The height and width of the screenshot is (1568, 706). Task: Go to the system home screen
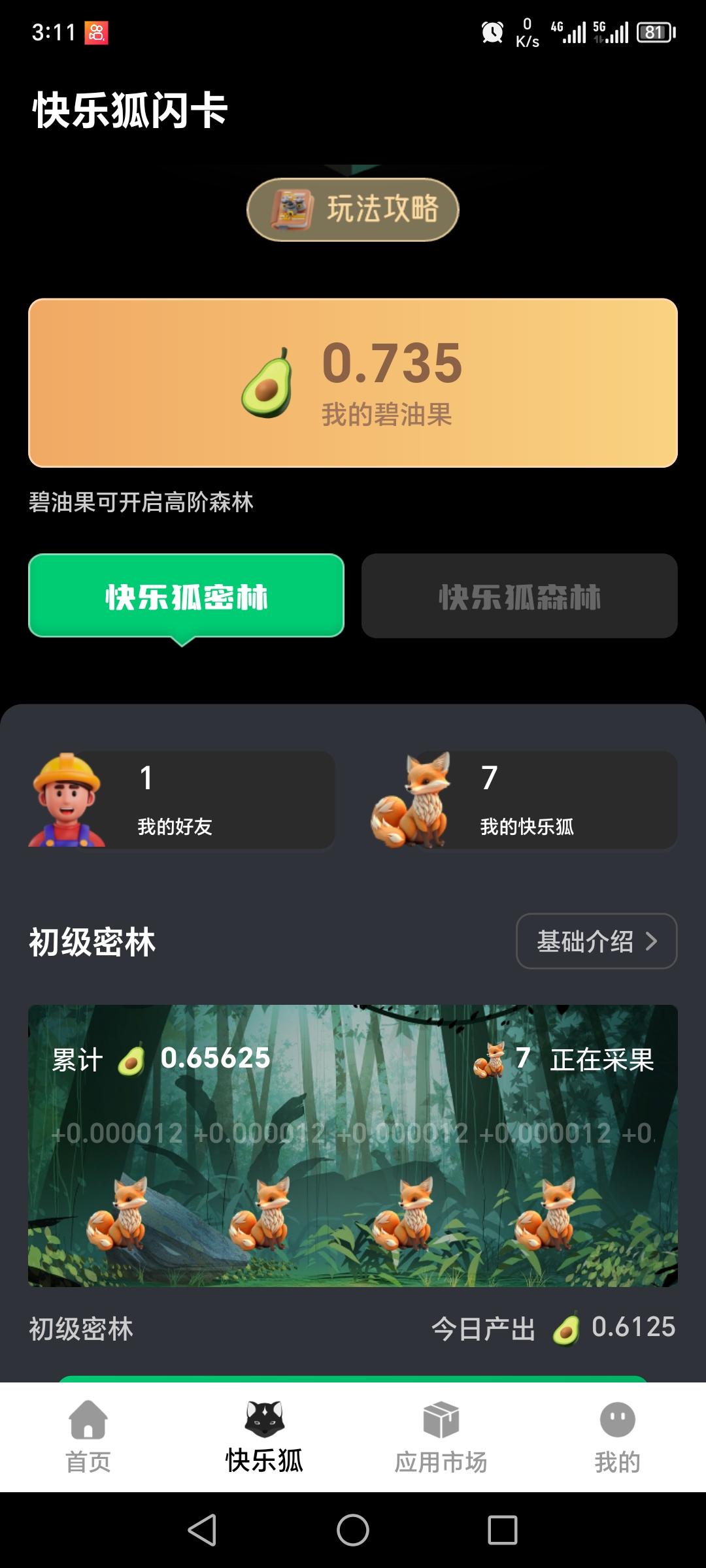(x=353, y=1530)
